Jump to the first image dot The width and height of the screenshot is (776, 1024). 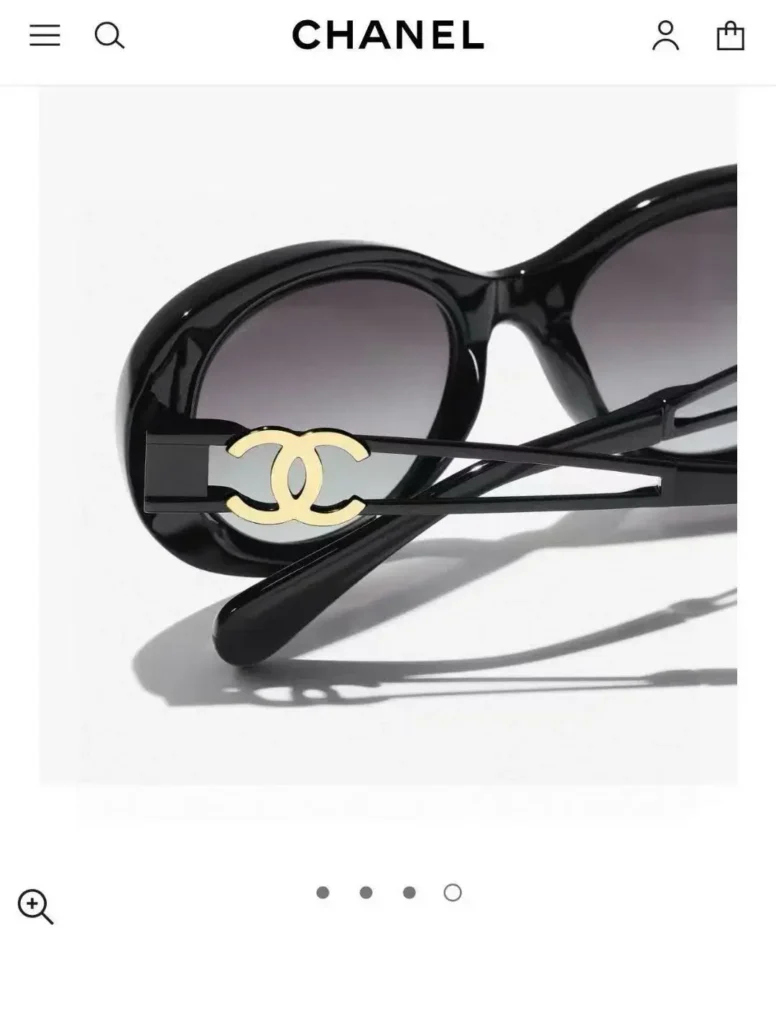[x=323, y=892]
